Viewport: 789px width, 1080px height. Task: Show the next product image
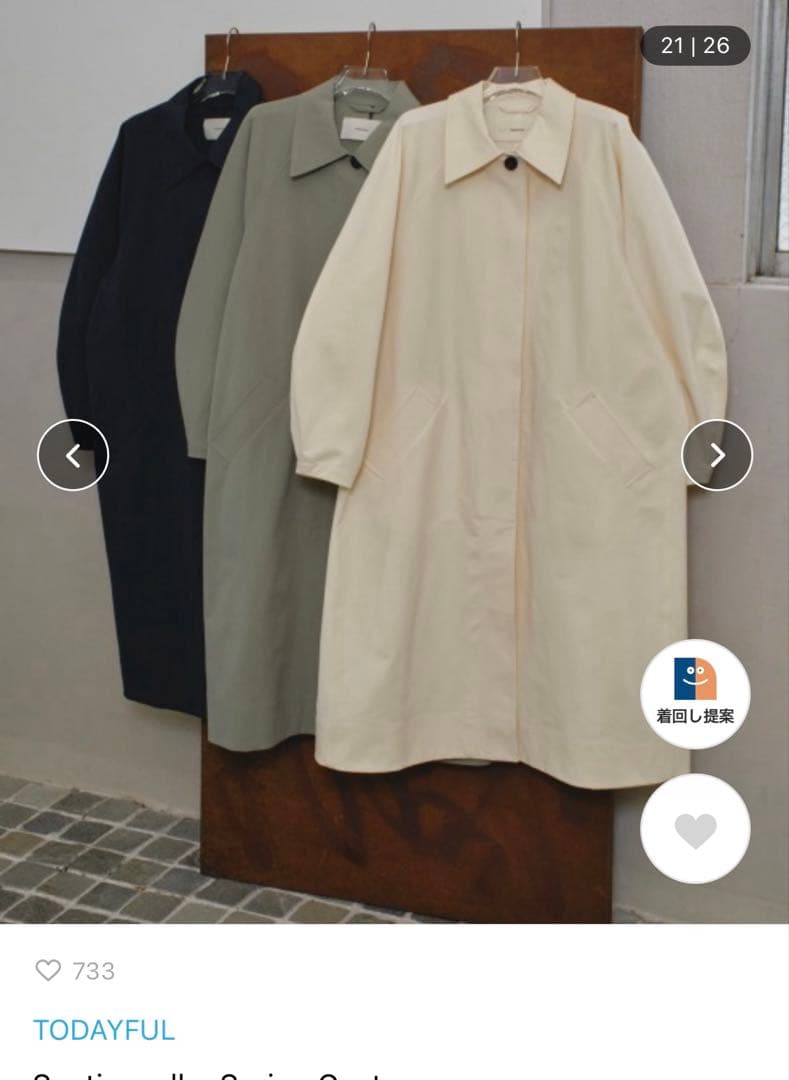pyautogui.click(x=716, y=455)
